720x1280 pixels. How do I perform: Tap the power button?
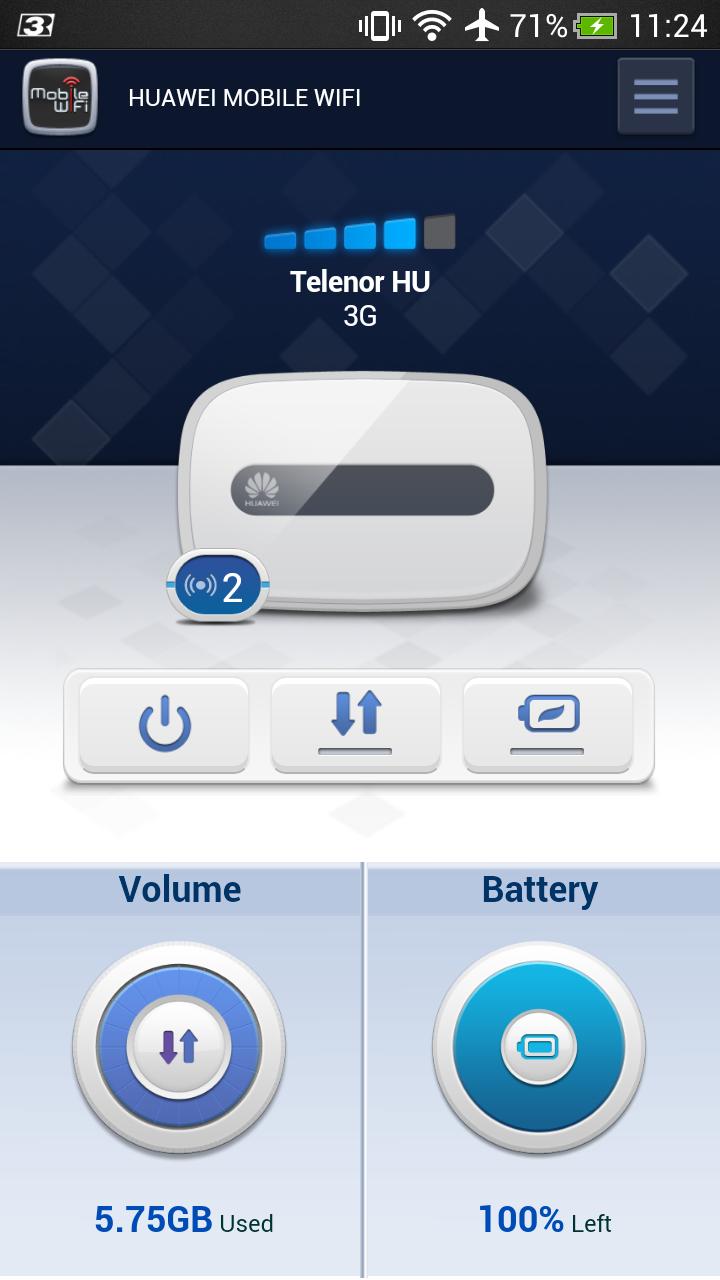(x=164, y=724)
